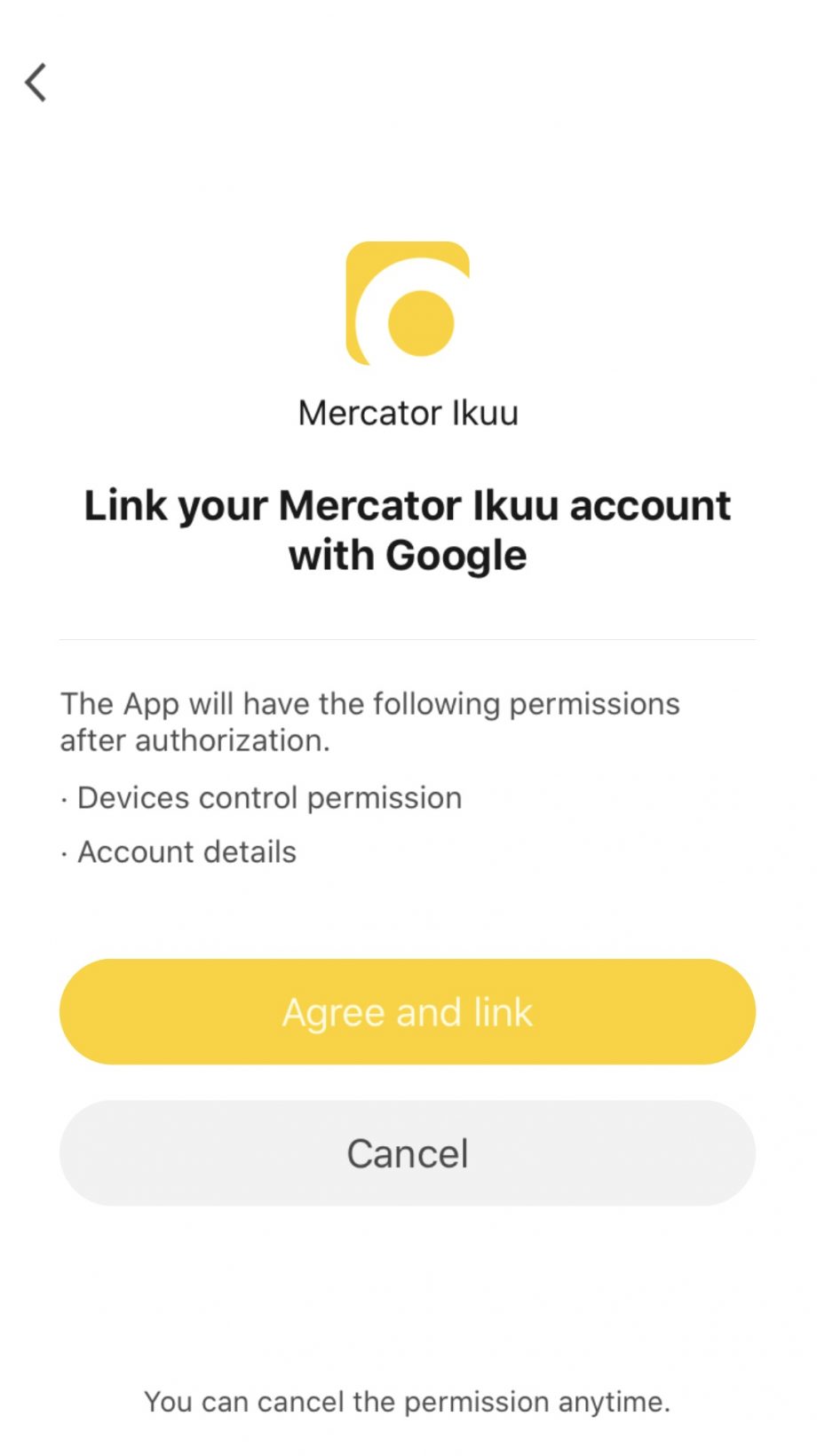Viewport: 817px width, 1456px height.
Task: Cancel the account linking
Action: click(408, 1152)
